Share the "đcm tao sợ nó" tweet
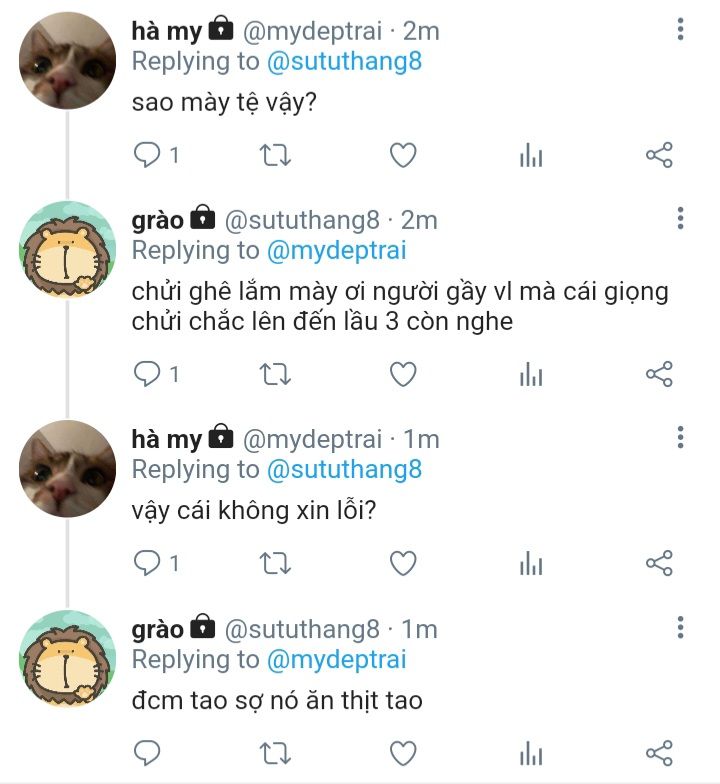This screenshot has height=784, width=720. point(659,751)
